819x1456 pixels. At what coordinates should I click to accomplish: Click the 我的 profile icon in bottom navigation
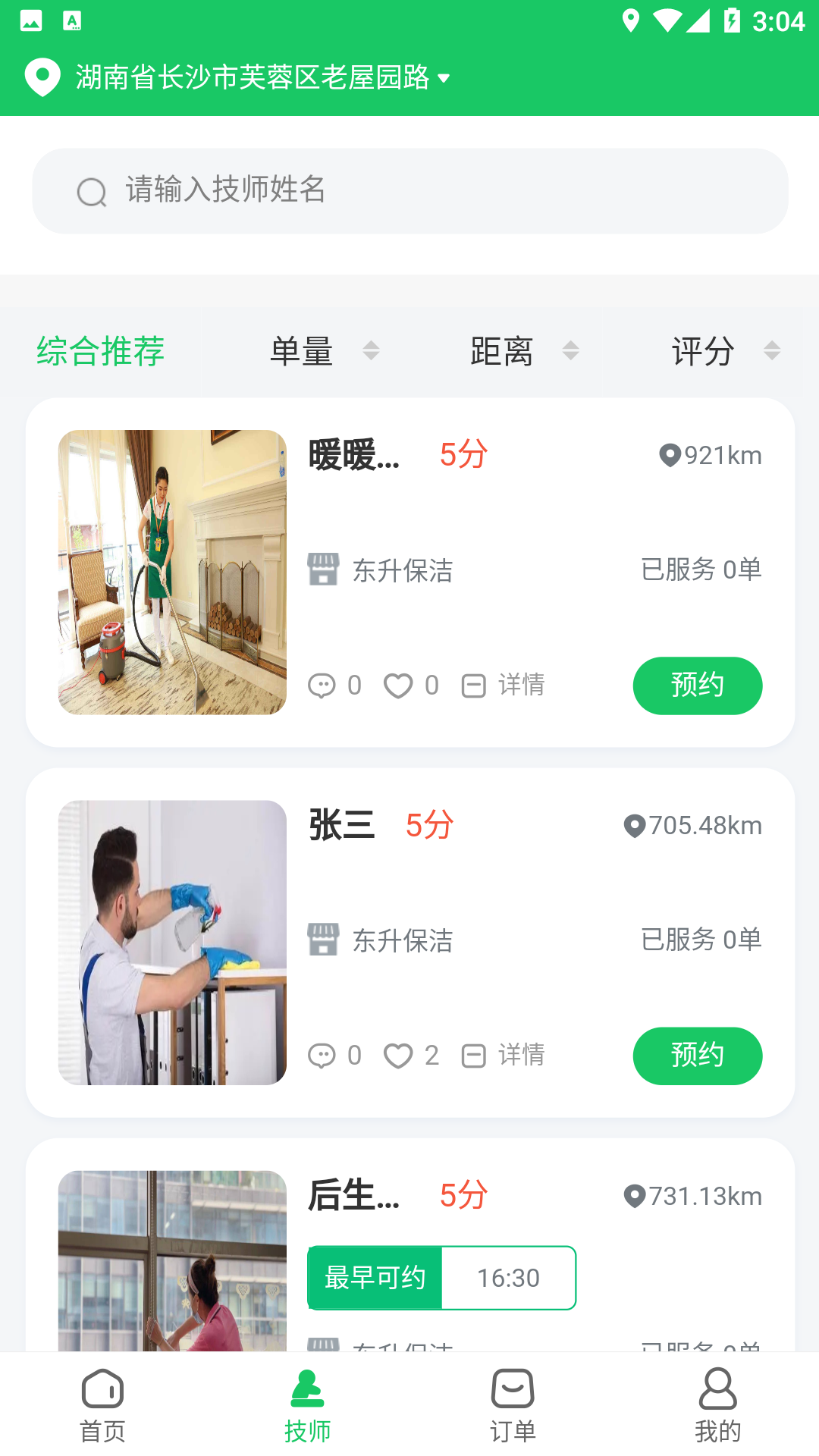pos(717,1392)
